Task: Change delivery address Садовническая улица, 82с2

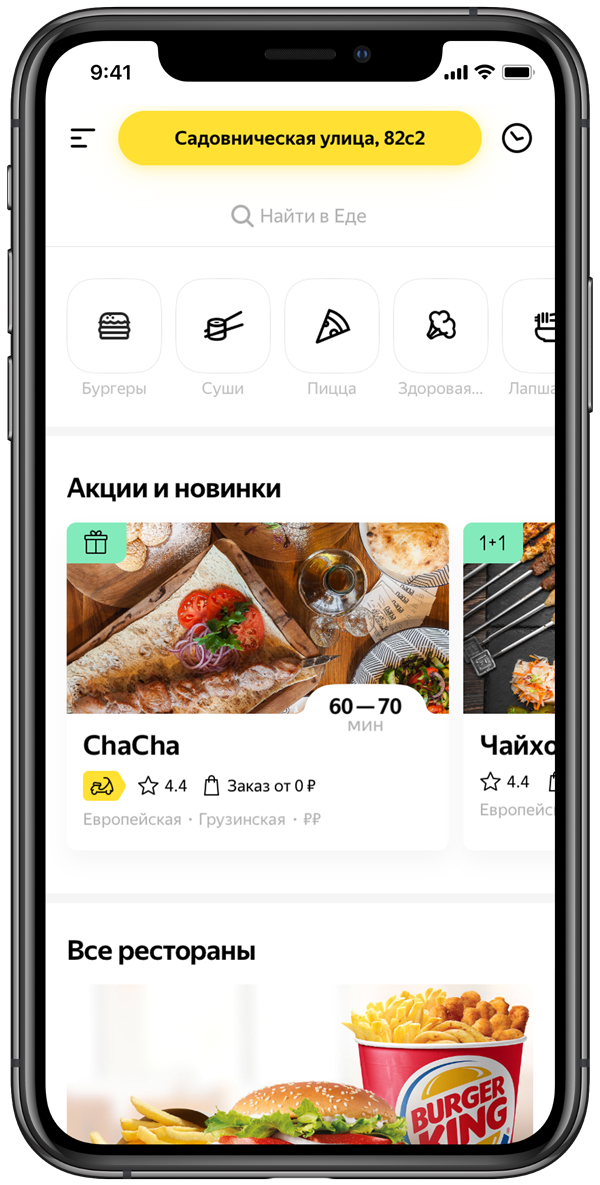Action: (300, 138)
